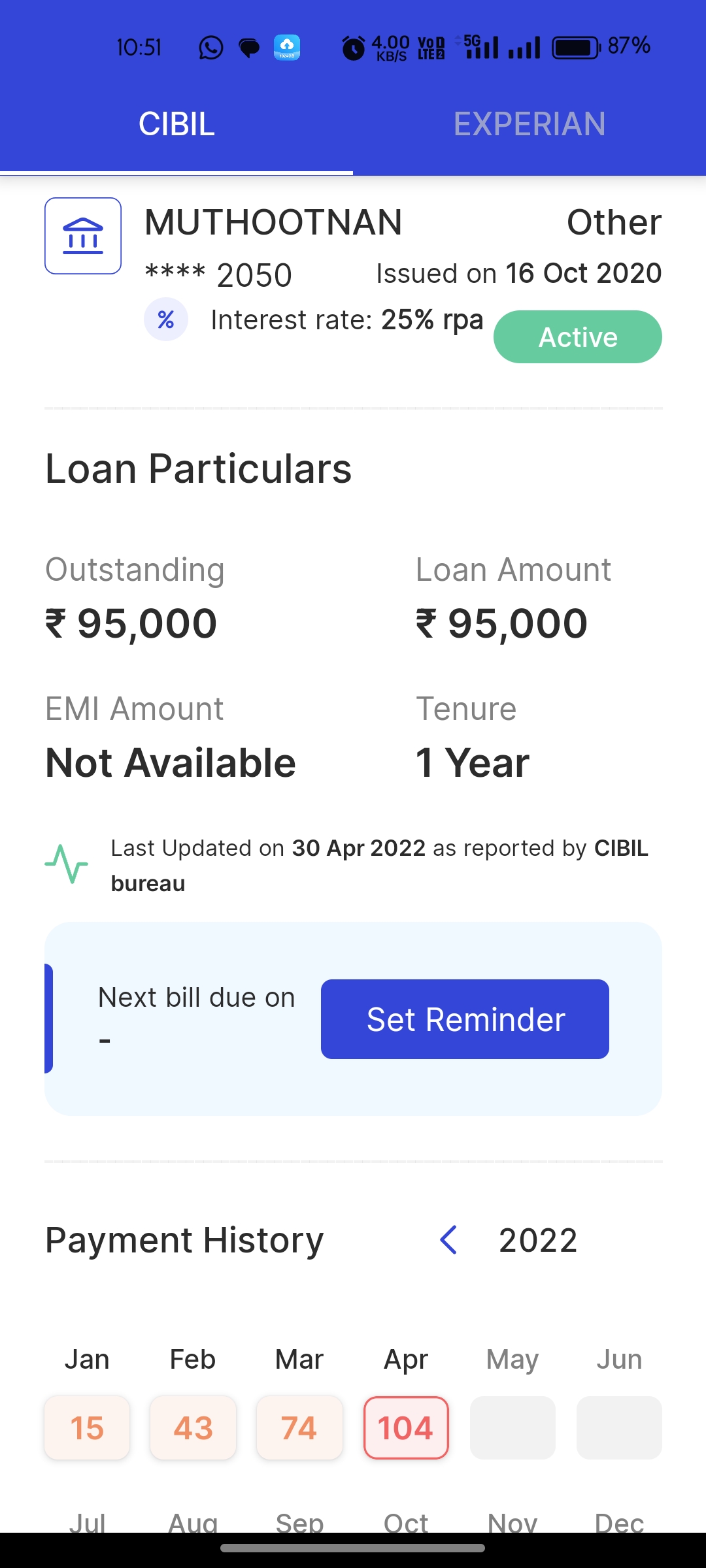The height and width of the screenshot is (1568, 706).
Task: Go to previous year in Payment History
Action: (x=449, y=1239)
